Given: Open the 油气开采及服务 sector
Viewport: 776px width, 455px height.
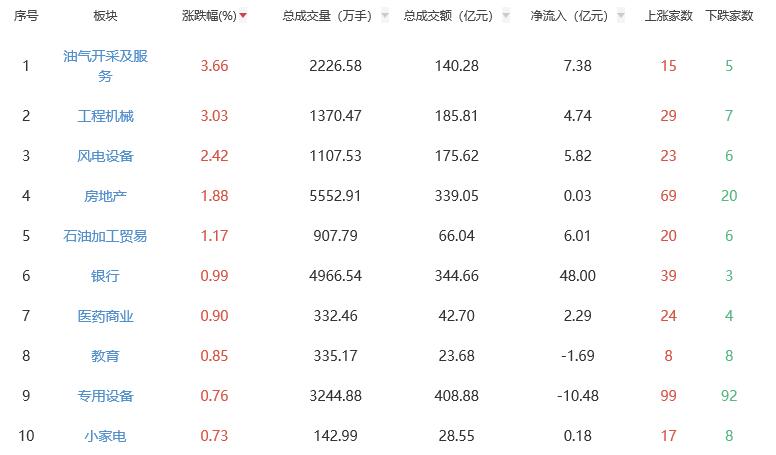Looking at the screenshot, I should tap(105, 66).
